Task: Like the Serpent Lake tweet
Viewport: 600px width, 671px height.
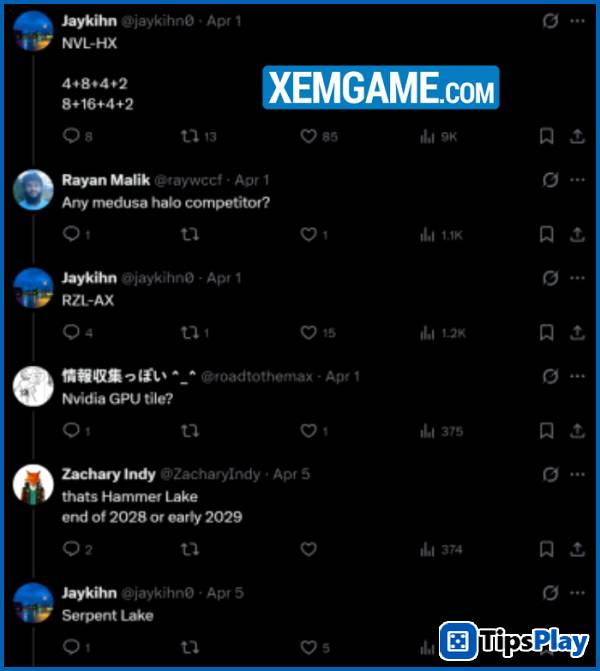Action: [309, 647]
